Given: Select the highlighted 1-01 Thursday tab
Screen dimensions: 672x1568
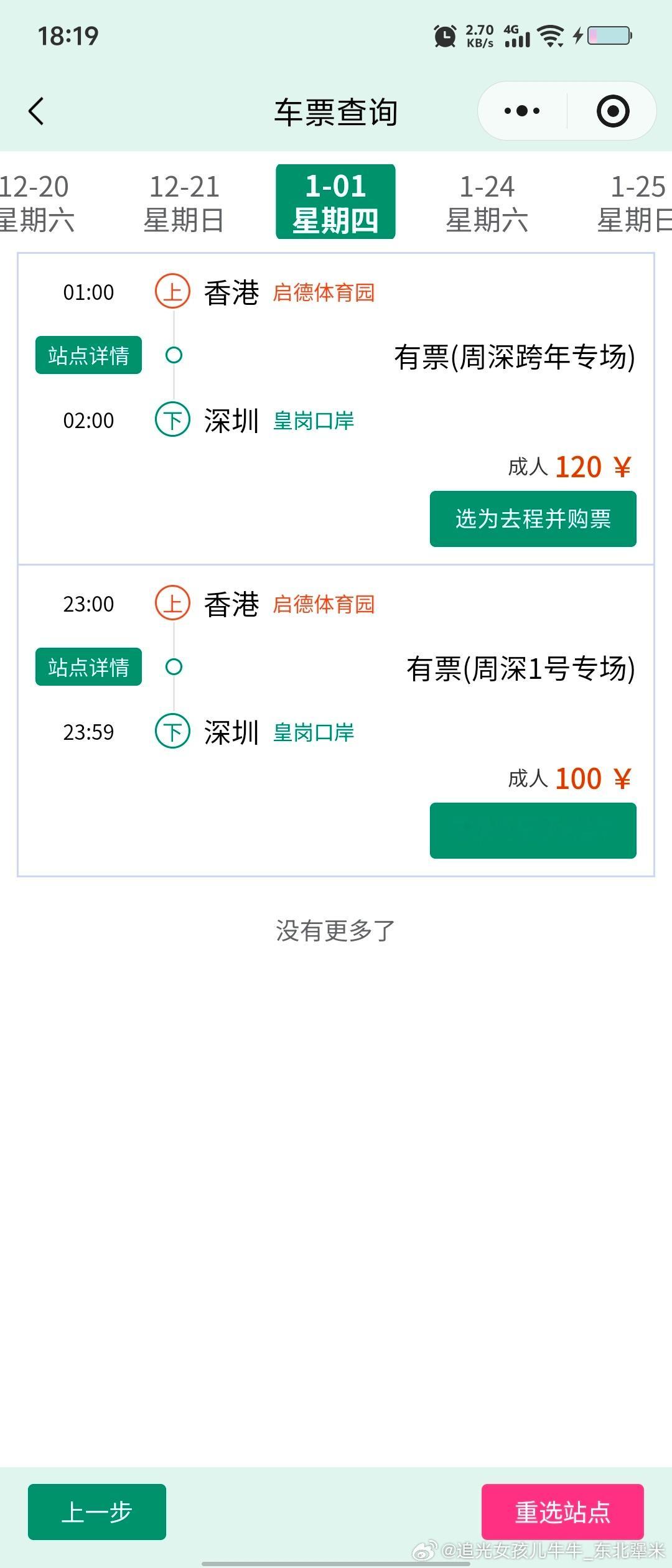Looking at the screenshot, I should (335, 200).
